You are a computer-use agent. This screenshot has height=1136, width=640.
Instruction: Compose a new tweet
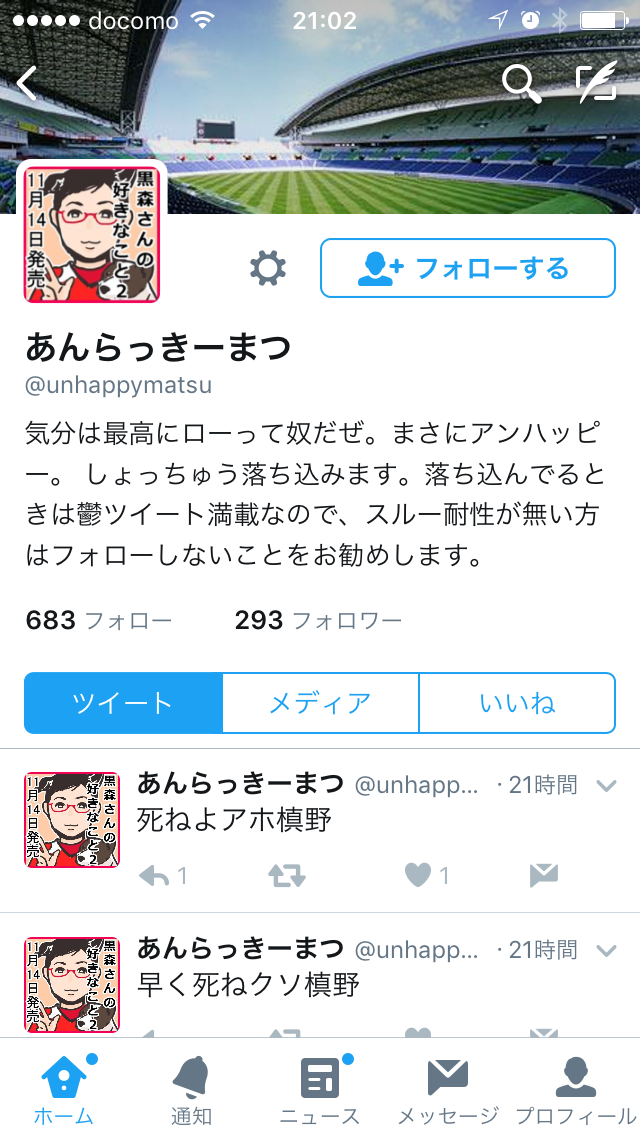point(597,83)
